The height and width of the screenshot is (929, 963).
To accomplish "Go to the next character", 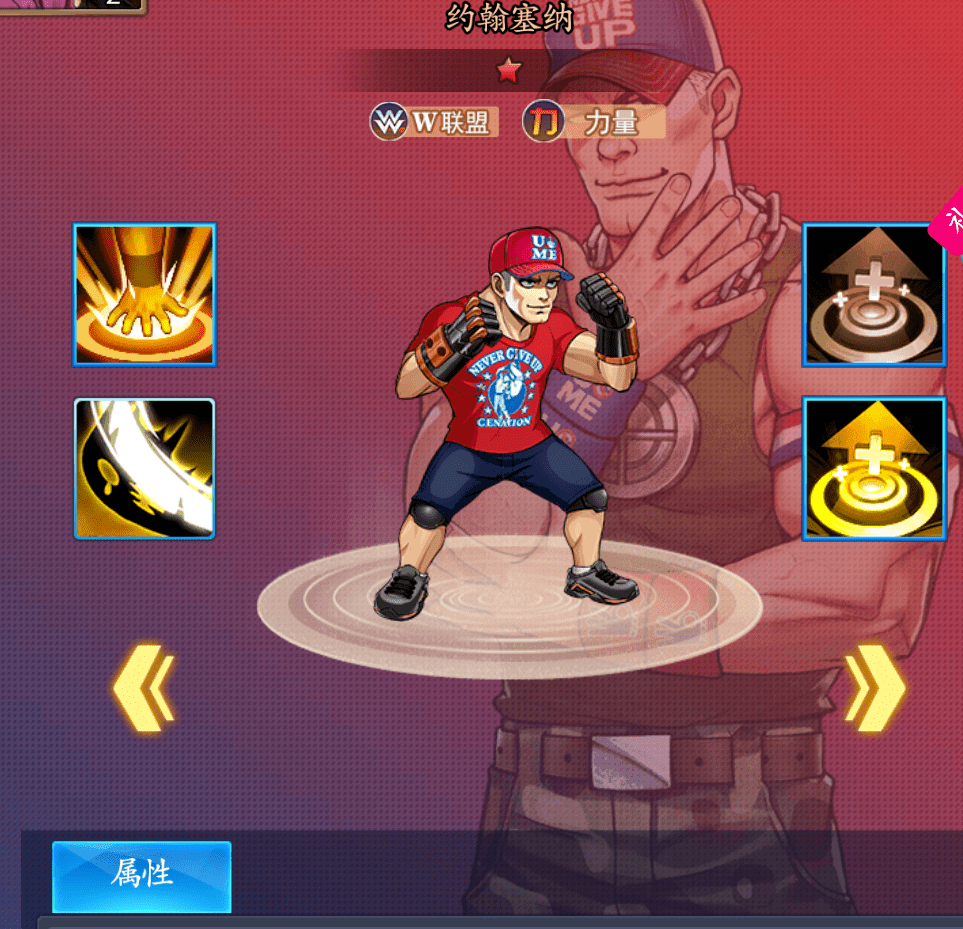I will [x=875, y=689].
